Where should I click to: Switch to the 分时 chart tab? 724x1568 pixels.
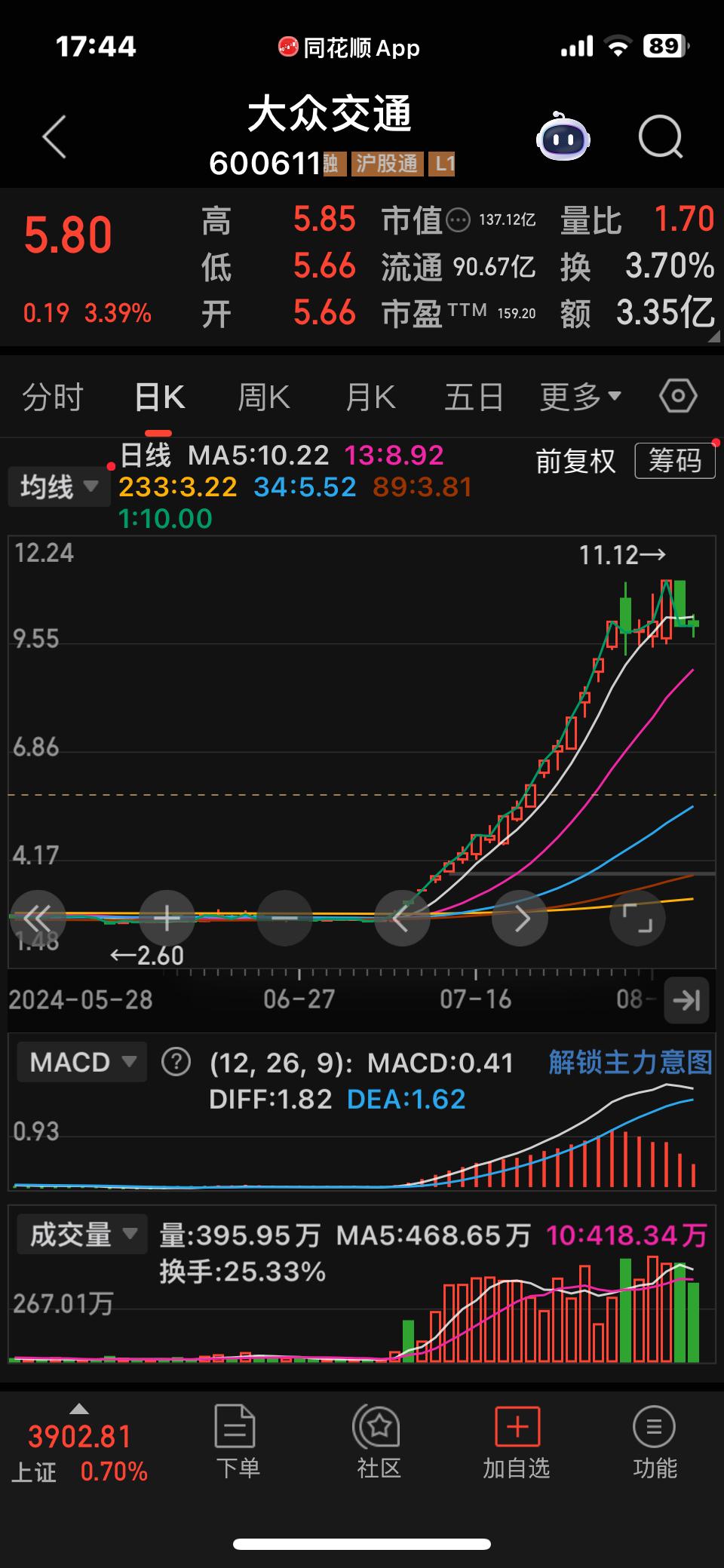52,397
